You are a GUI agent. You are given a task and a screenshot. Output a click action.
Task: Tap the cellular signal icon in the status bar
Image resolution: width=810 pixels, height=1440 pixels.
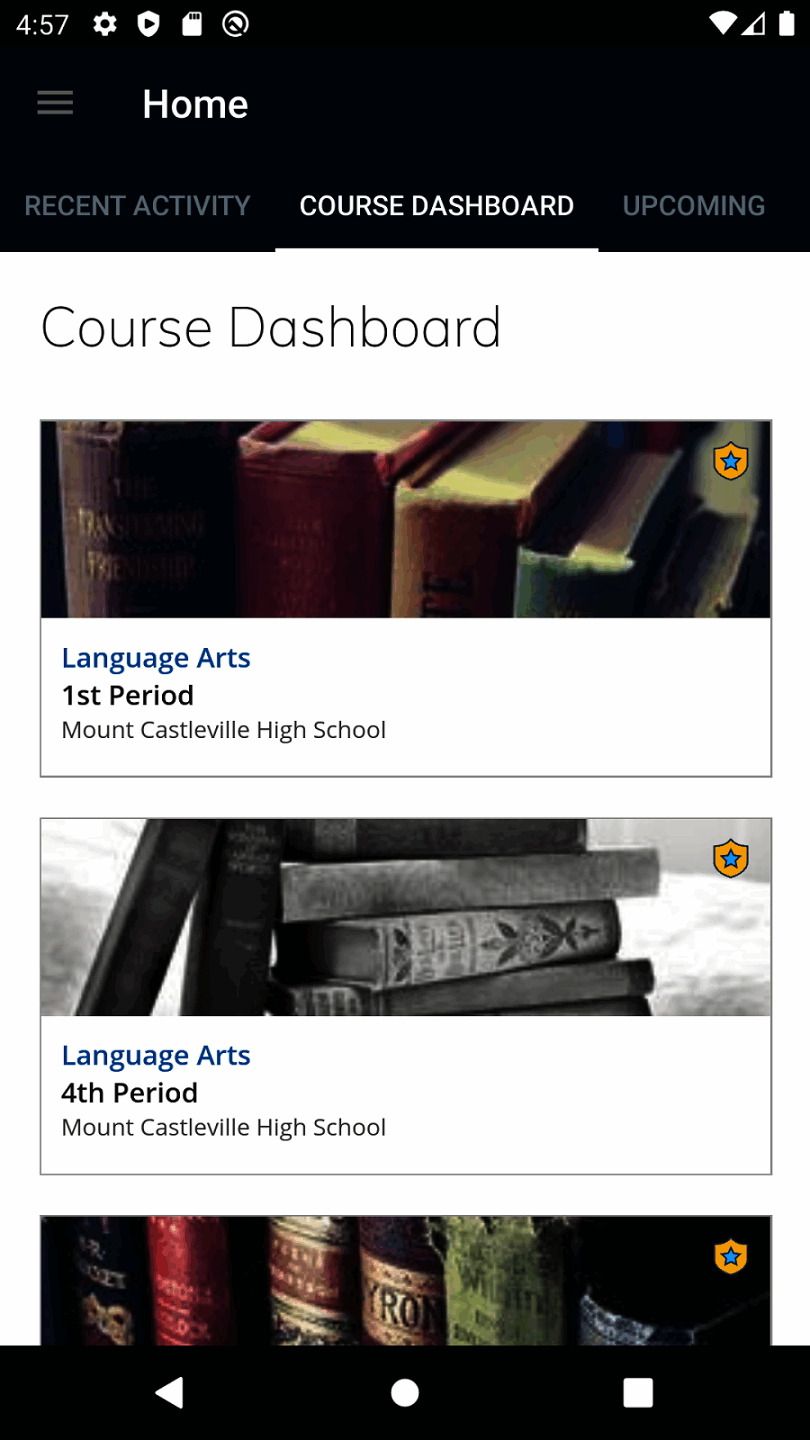[751, 23]
